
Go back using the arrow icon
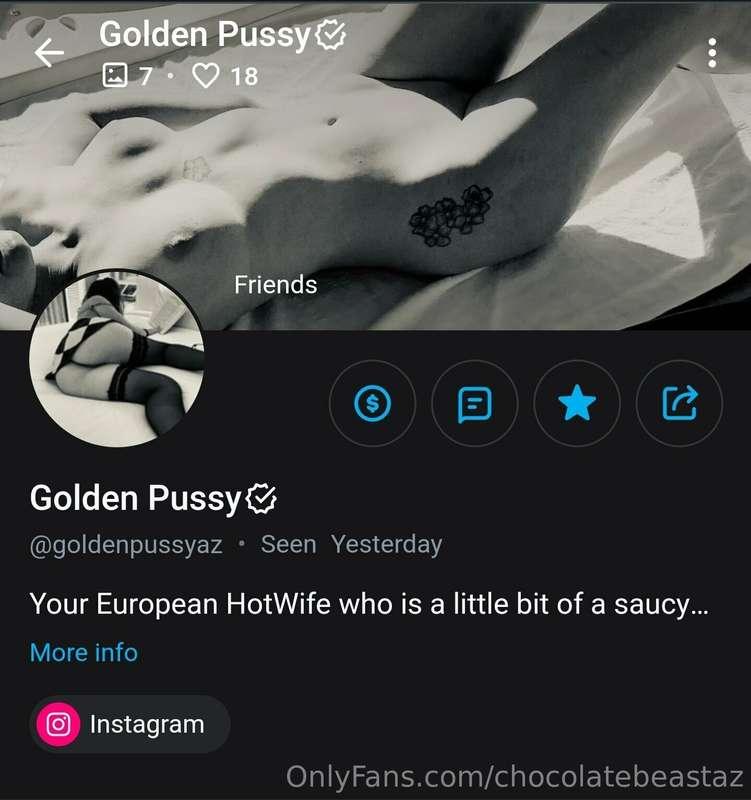48,53
